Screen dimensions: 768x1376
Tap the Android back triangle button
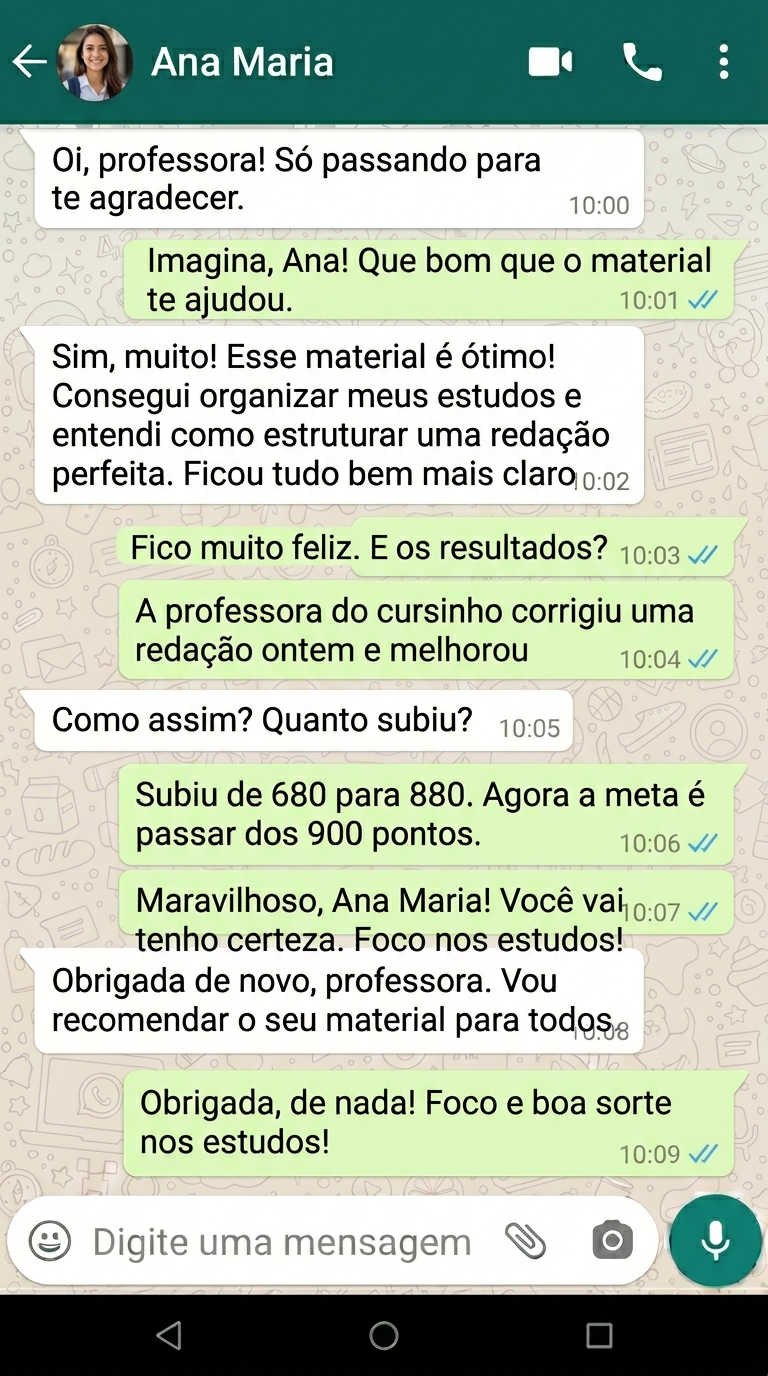pos(168,1334)
